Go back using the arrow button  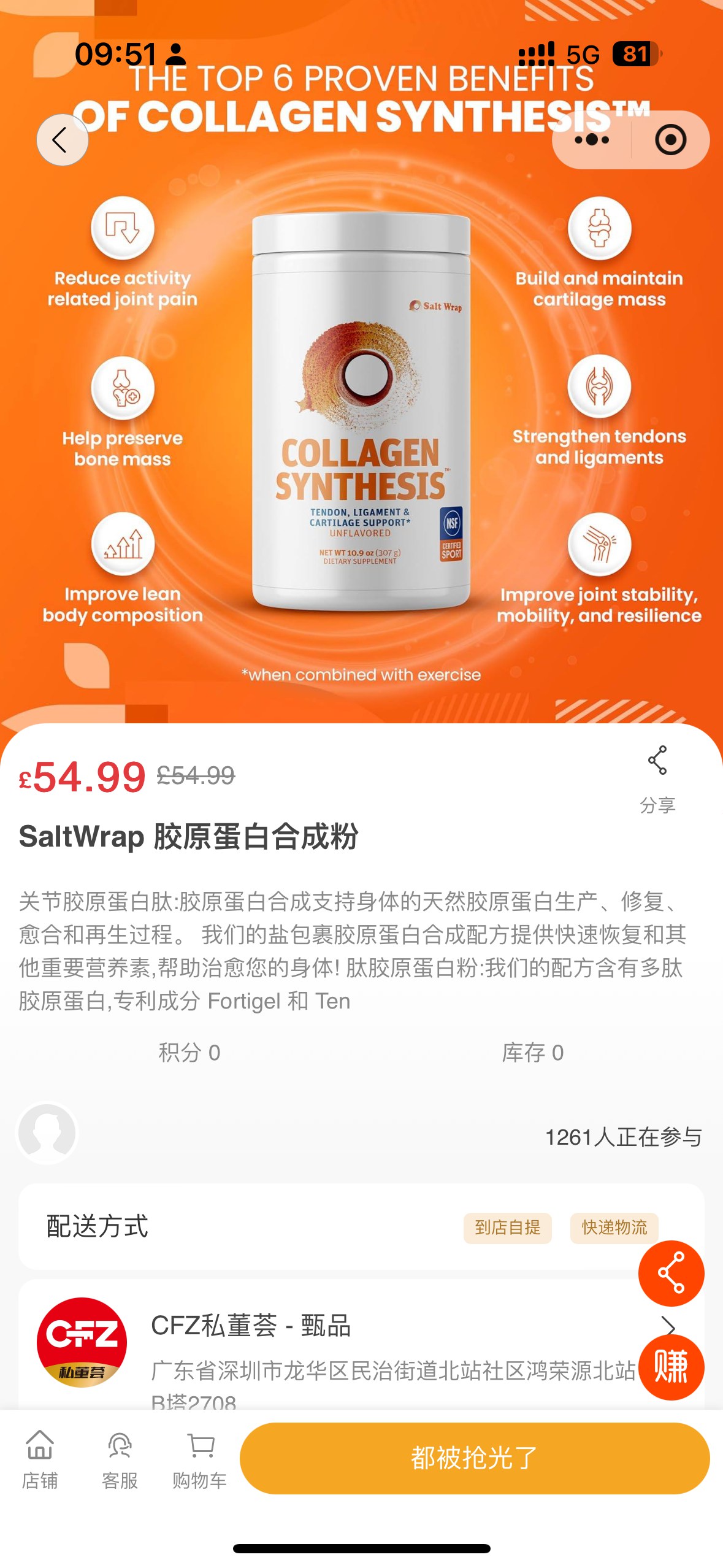62,140
